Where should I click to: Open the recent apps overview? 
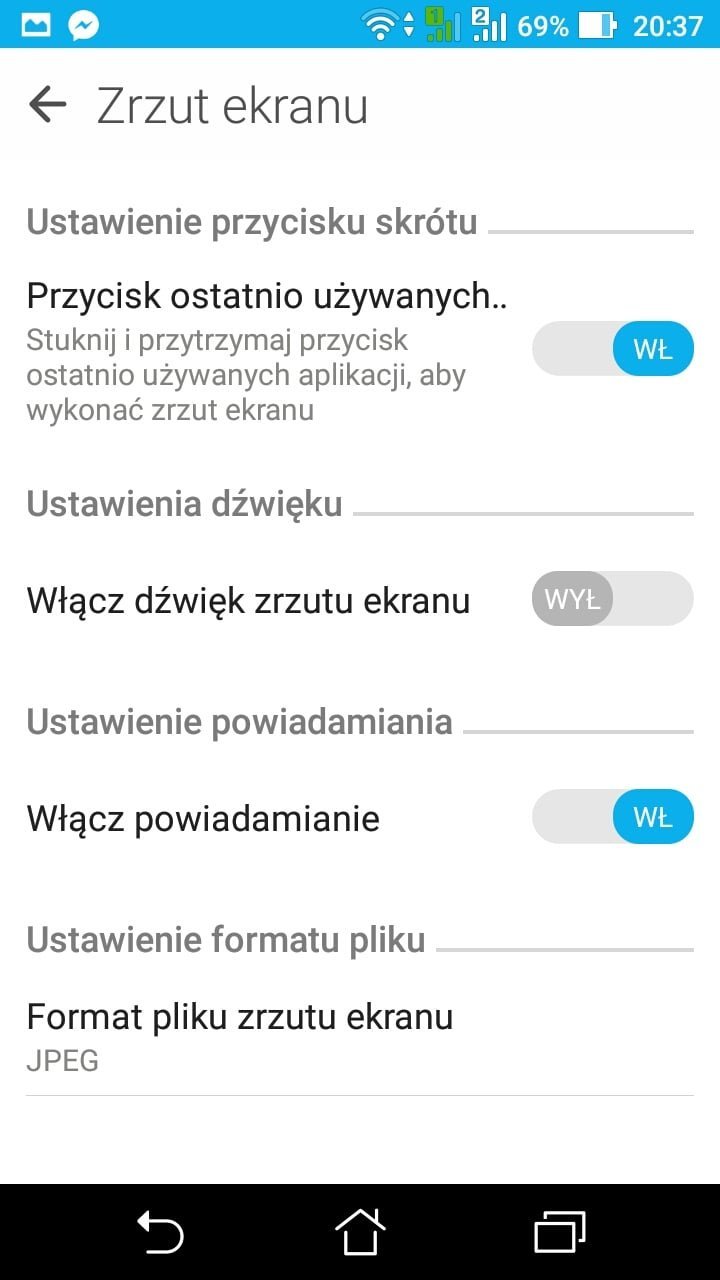pyautogui.click(x=559, y=1232)
